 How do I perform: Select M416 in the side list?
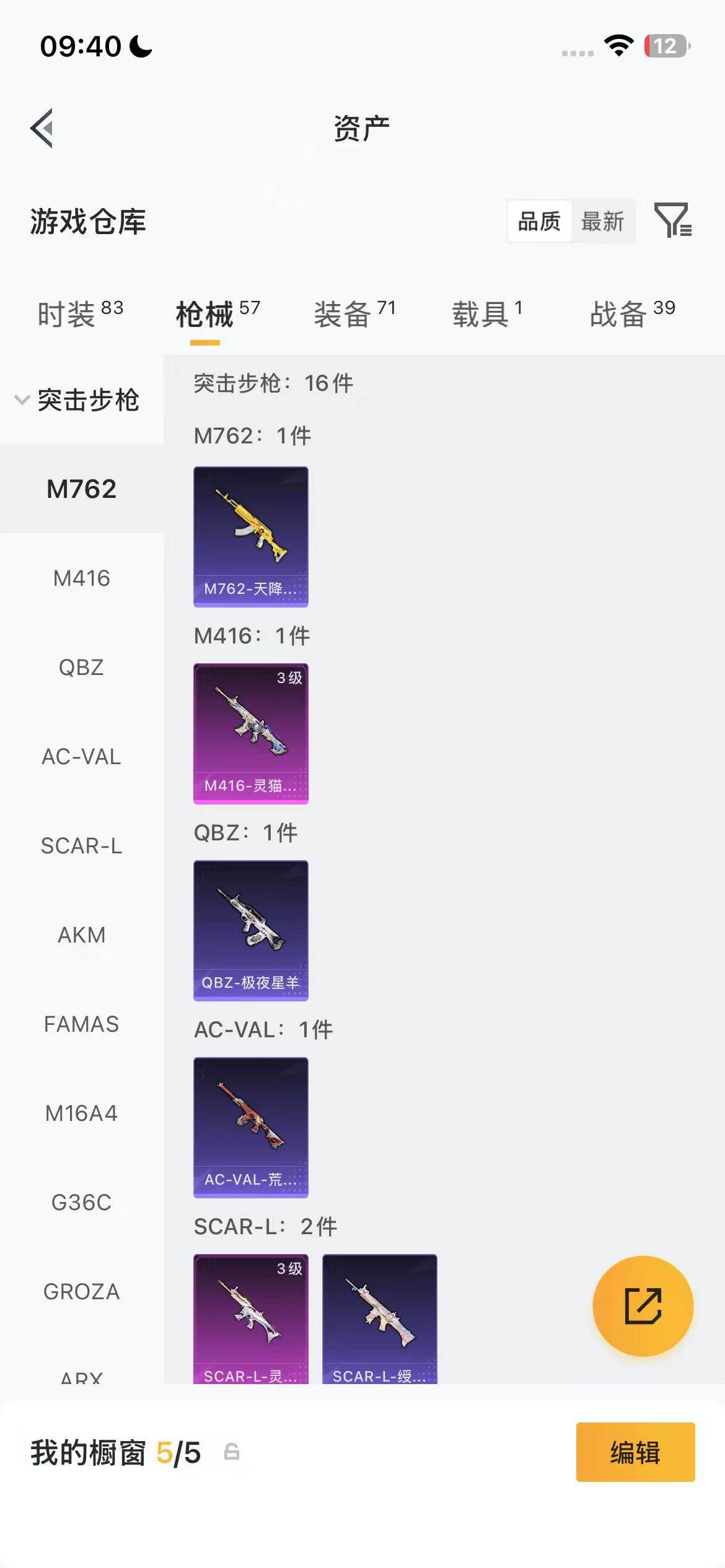point(81,578)
